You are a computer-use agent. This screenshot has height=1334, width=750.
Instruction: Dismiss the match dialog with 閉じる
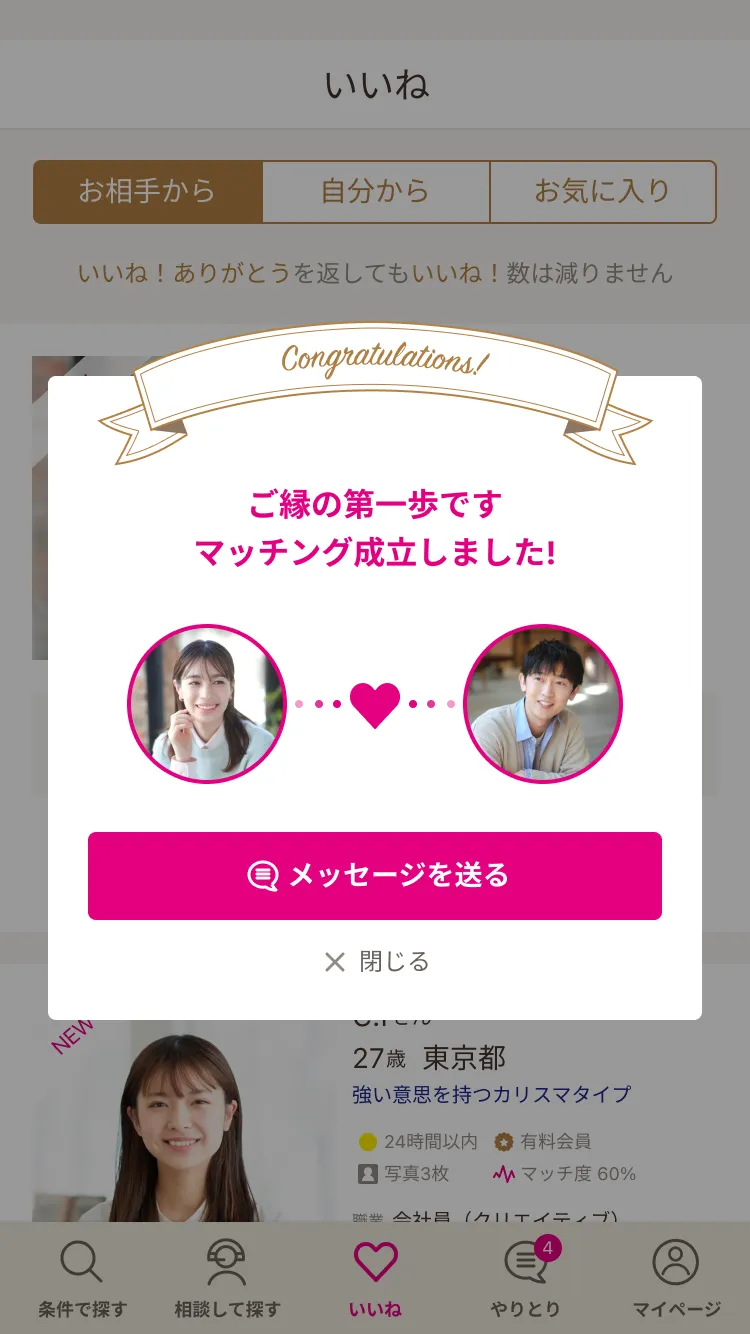[376, 962]
